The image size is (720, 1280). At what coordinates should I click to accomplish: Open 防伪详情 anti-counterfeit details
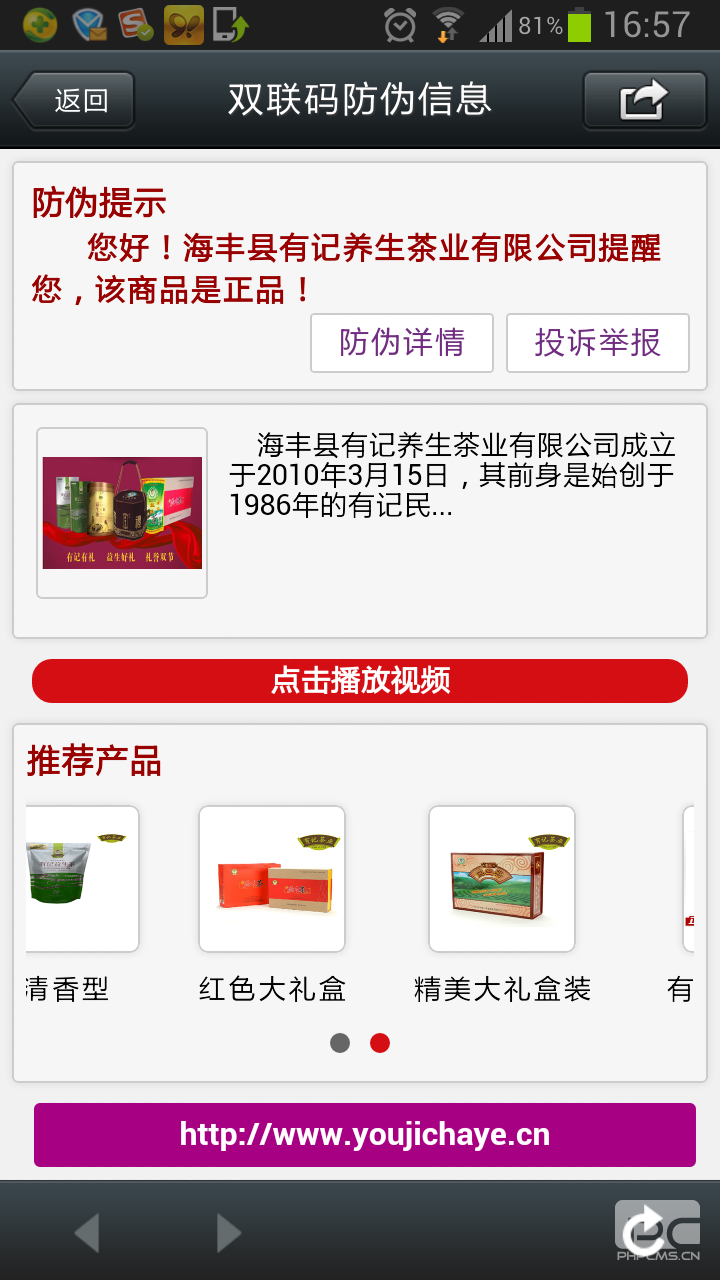click(401, 343)
